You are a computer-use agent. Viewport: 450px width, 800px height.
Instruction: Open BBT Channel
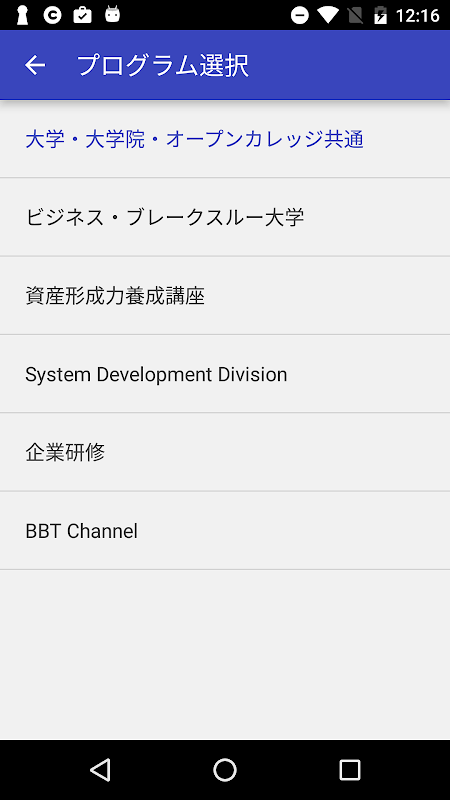point(225,531)
